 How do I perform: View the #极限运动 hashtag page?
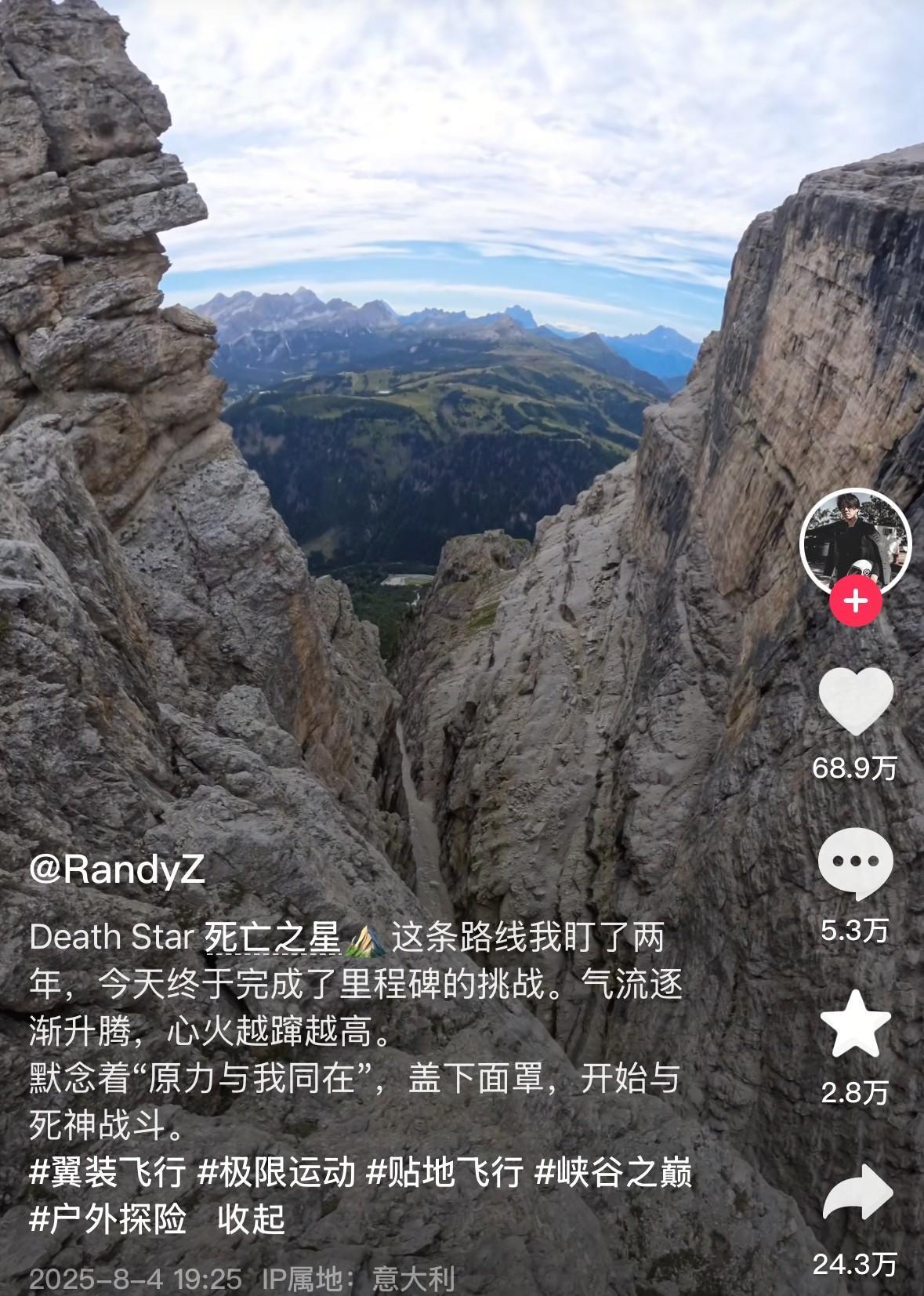tap(276, 1174)
